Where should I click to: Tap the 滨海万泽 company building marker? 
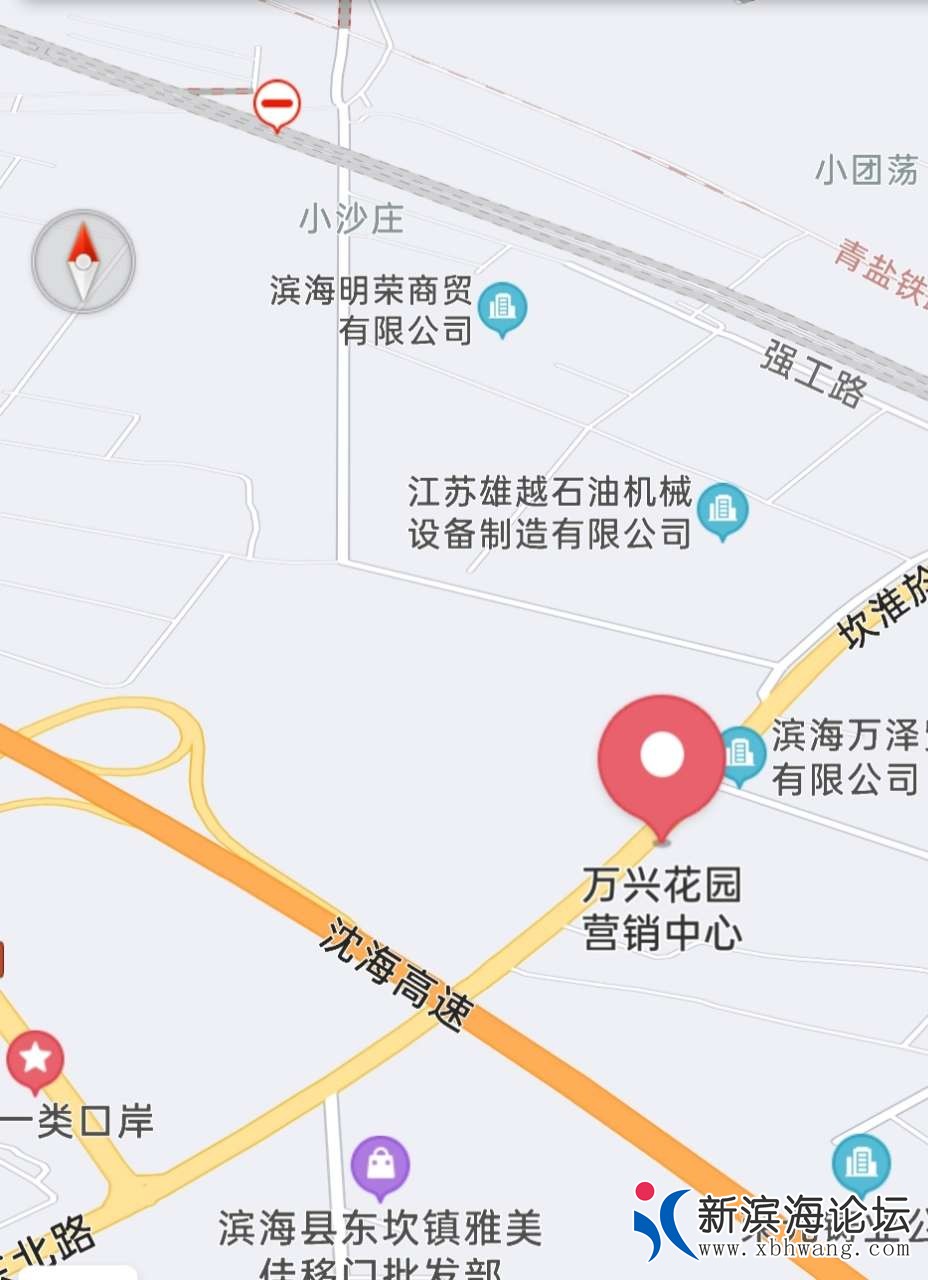pos(740,753)
